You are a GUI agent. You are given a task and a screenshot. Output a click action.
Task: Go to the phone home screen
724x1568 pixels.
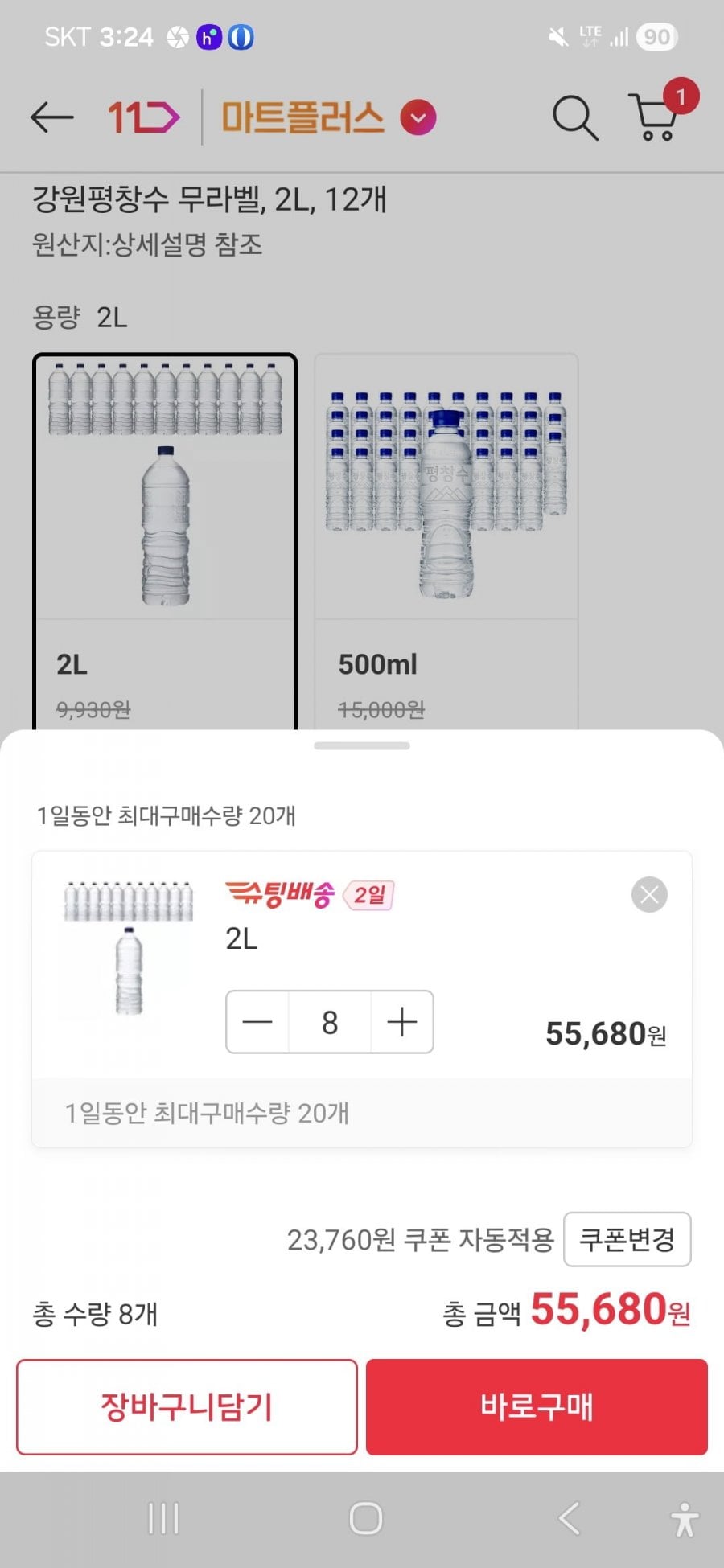tap(365, 1519)
